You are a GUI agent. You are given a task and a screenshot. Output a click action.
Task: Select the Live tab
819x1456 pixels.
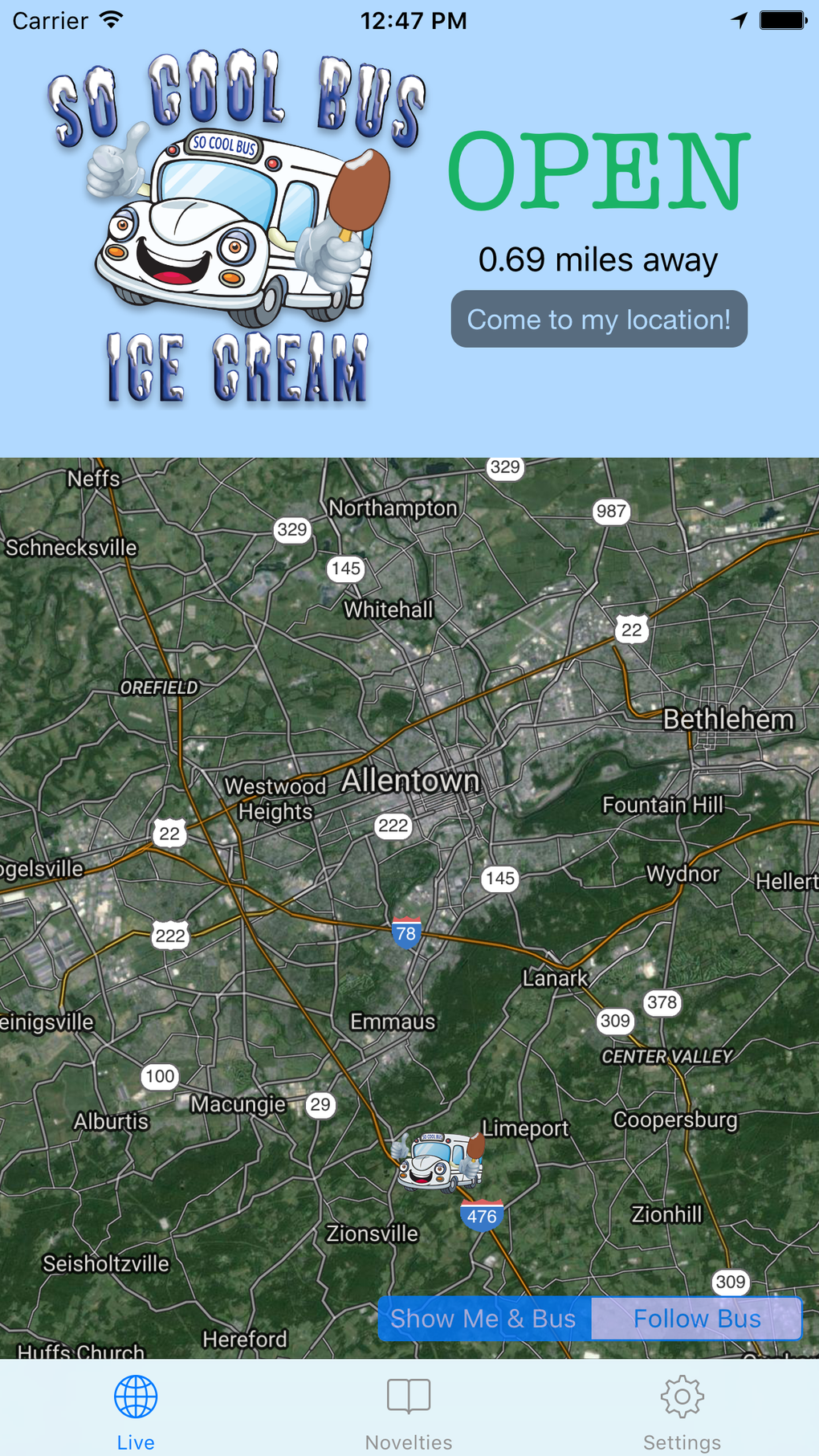(136, 1409)
